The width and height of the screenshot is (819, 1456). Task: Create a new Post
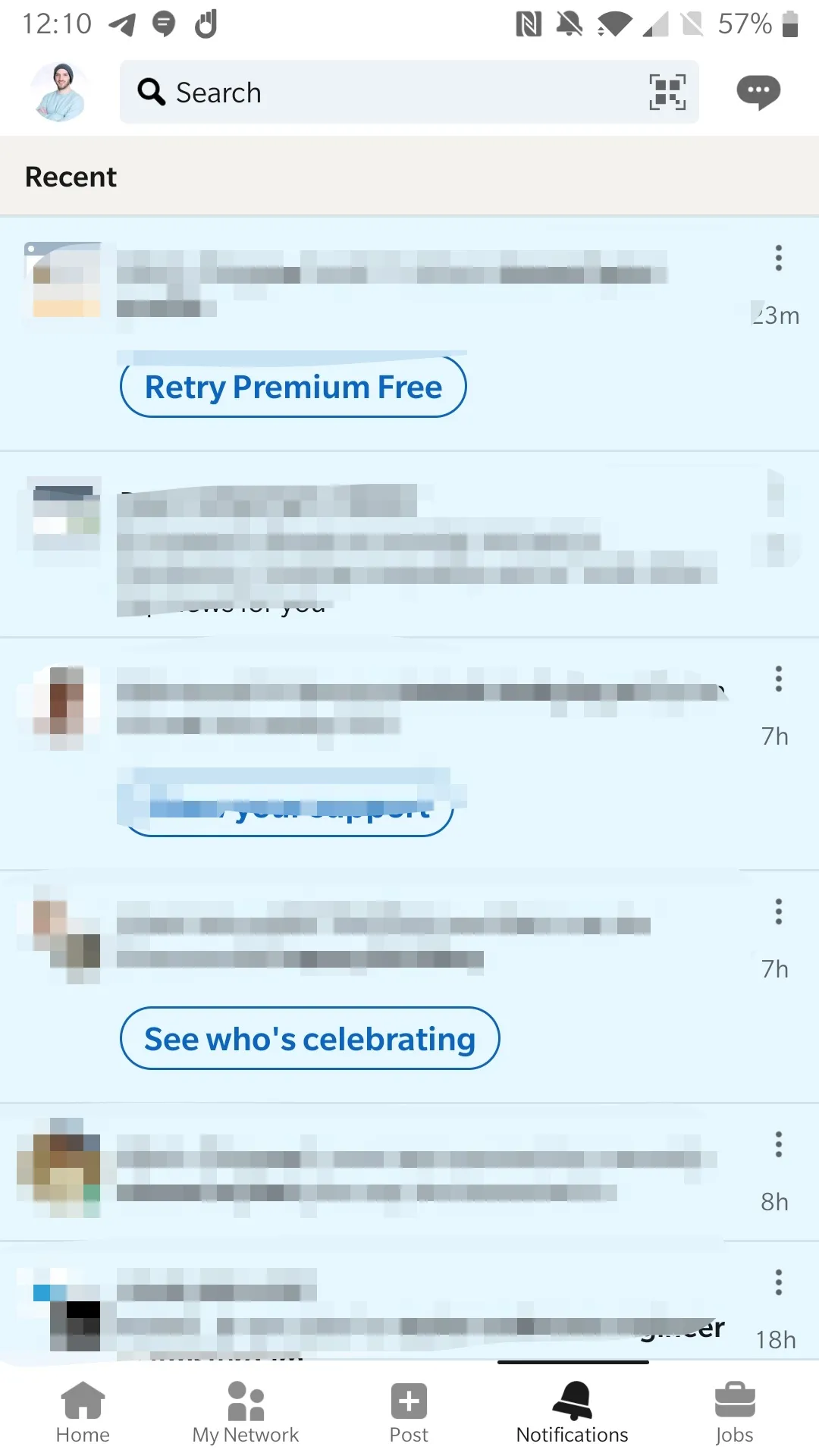pos(409,1413)
